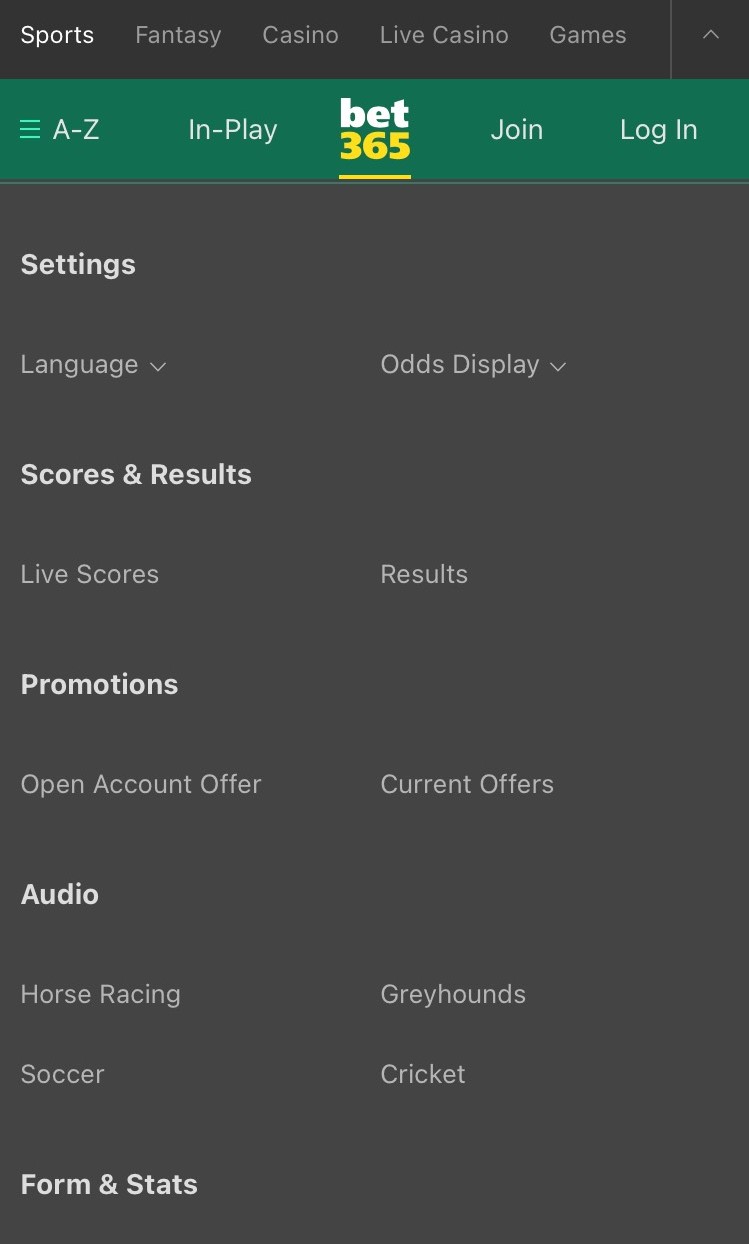
Task: Select the Sports tab
Action: 56,34
